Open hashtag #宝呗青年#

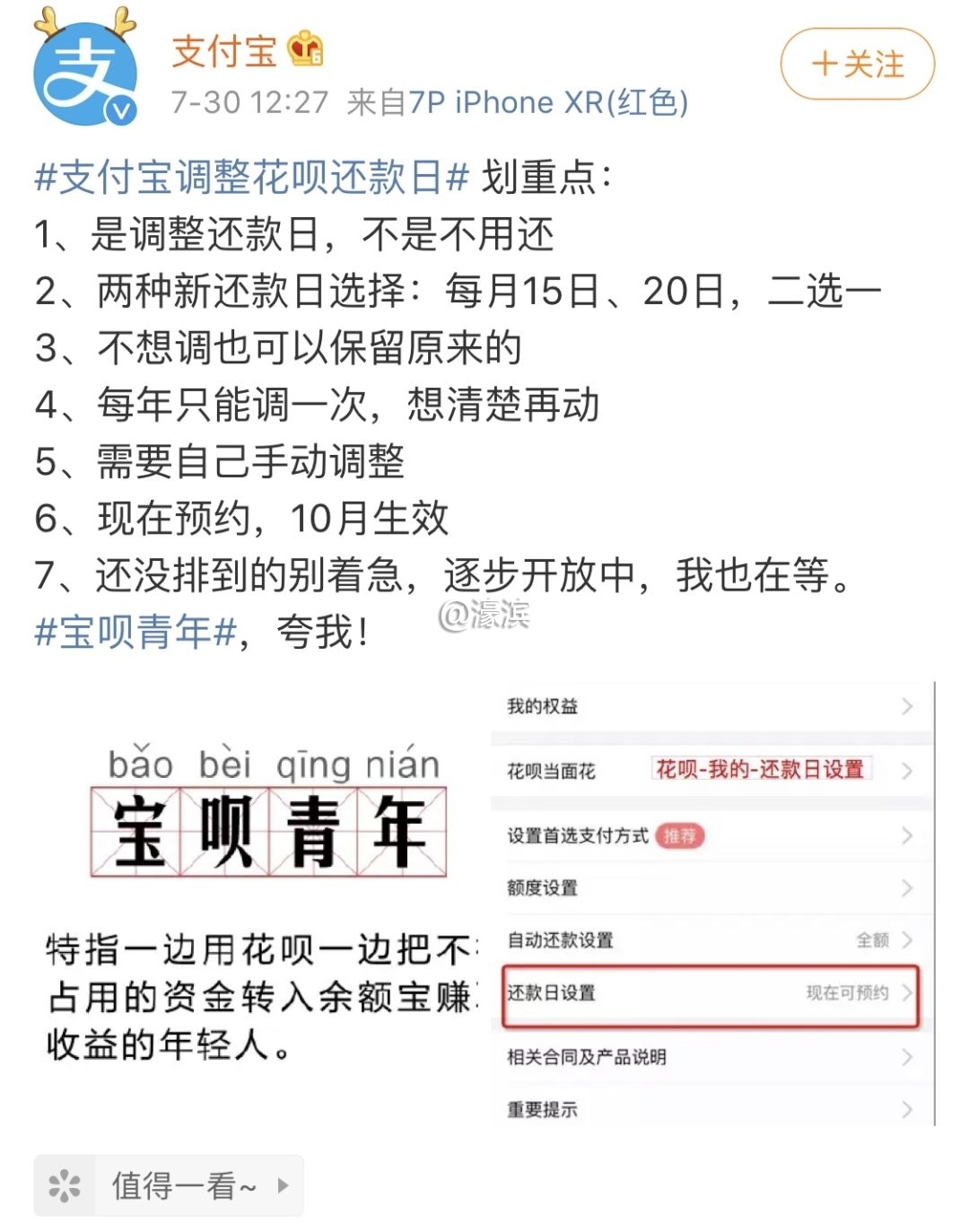tap(135, 632)
